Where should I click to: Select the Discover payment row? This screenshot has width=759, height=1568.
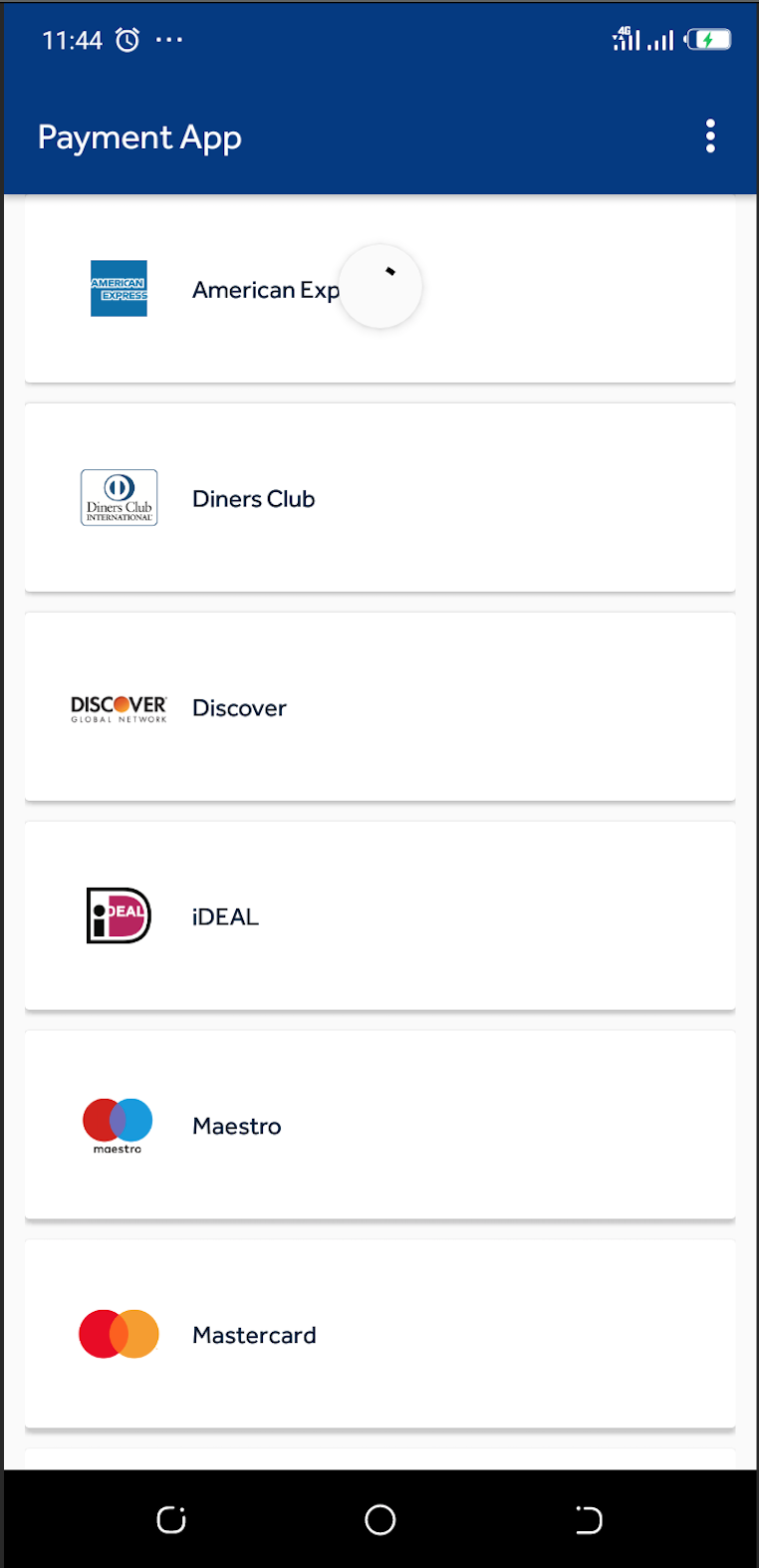[x=379, y=707]
